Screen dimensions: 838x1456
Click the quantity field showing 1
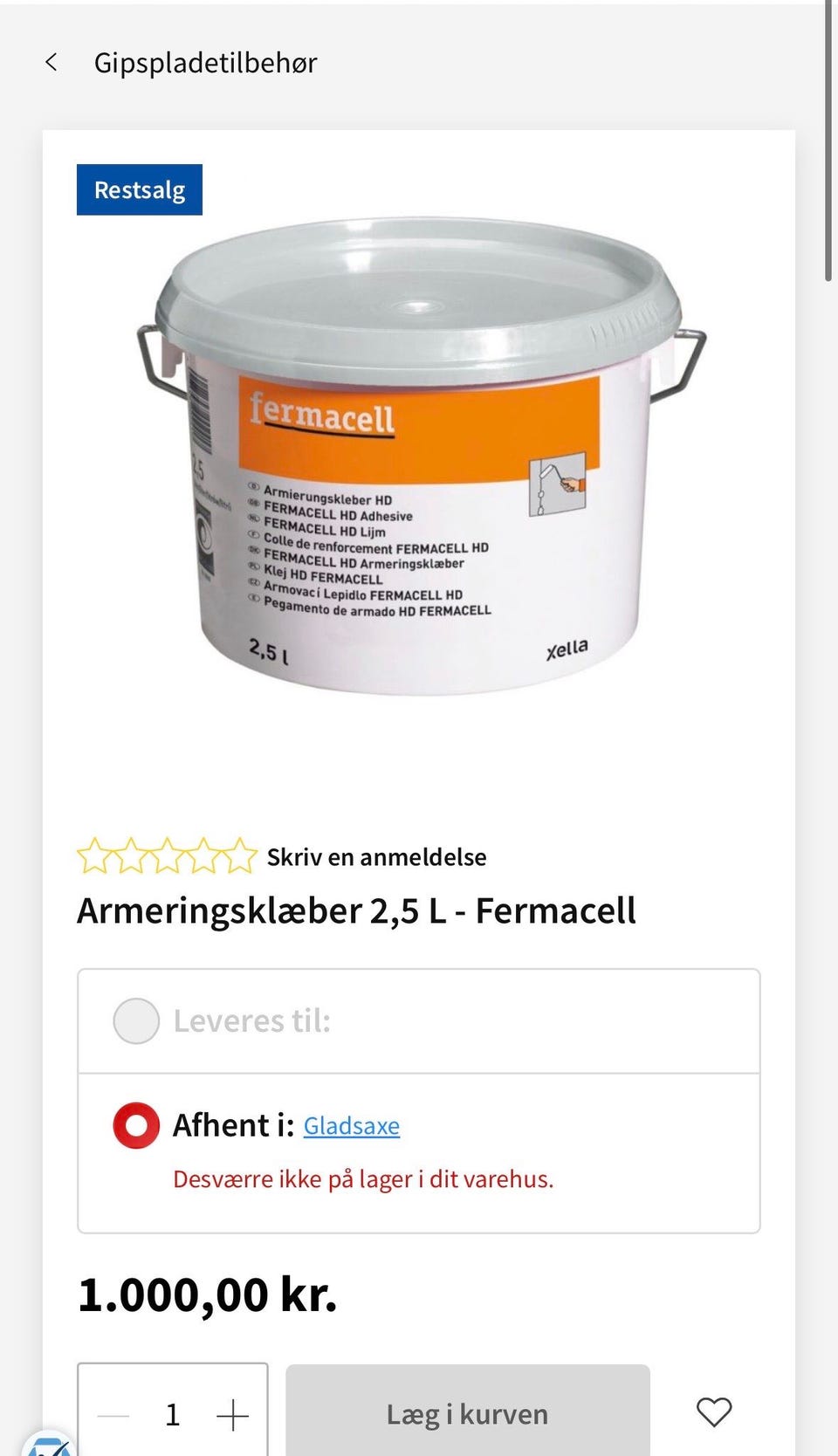(x=173, y=1414)
